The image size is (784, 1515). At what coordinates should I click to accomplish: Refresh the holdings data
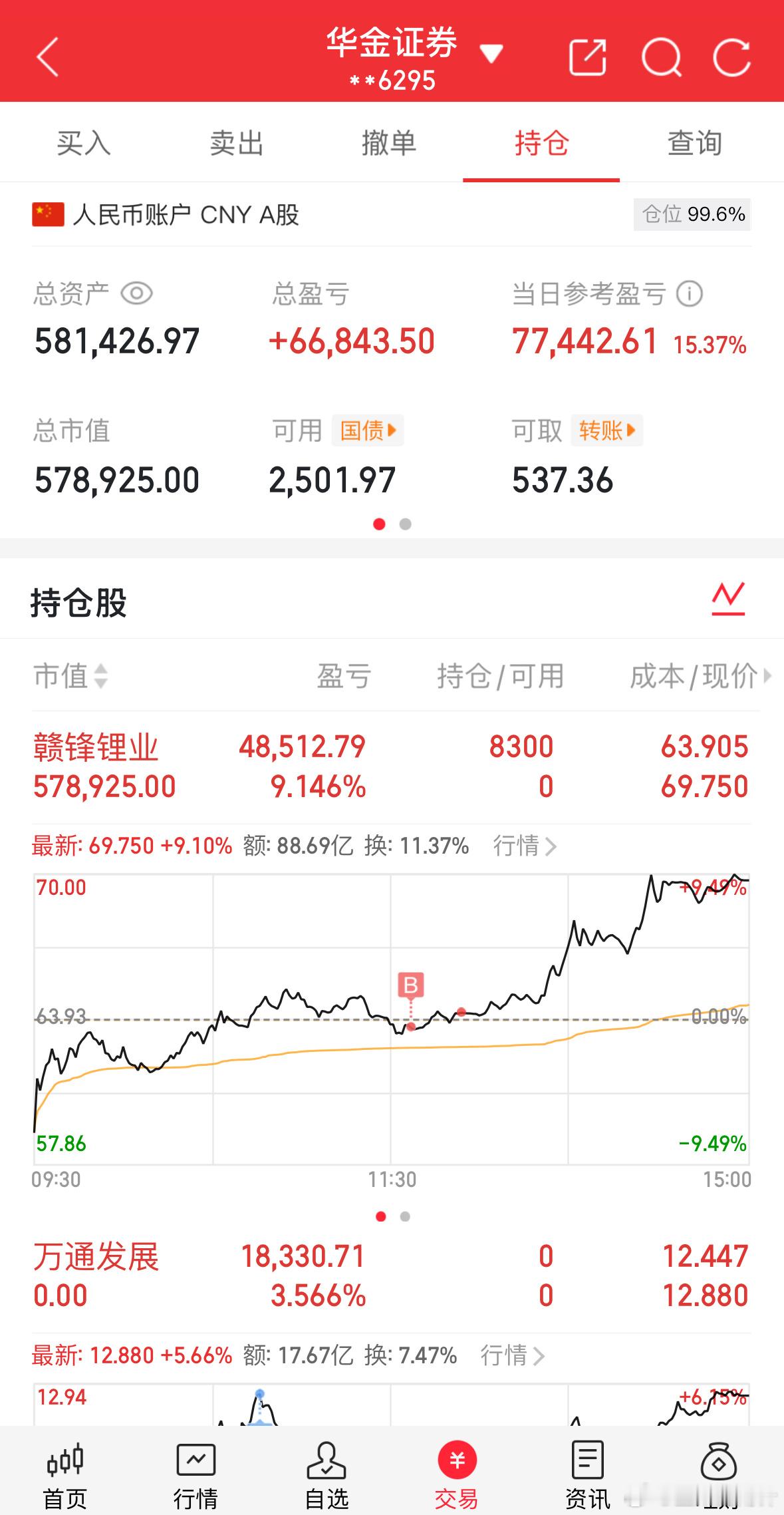point(731,58)
